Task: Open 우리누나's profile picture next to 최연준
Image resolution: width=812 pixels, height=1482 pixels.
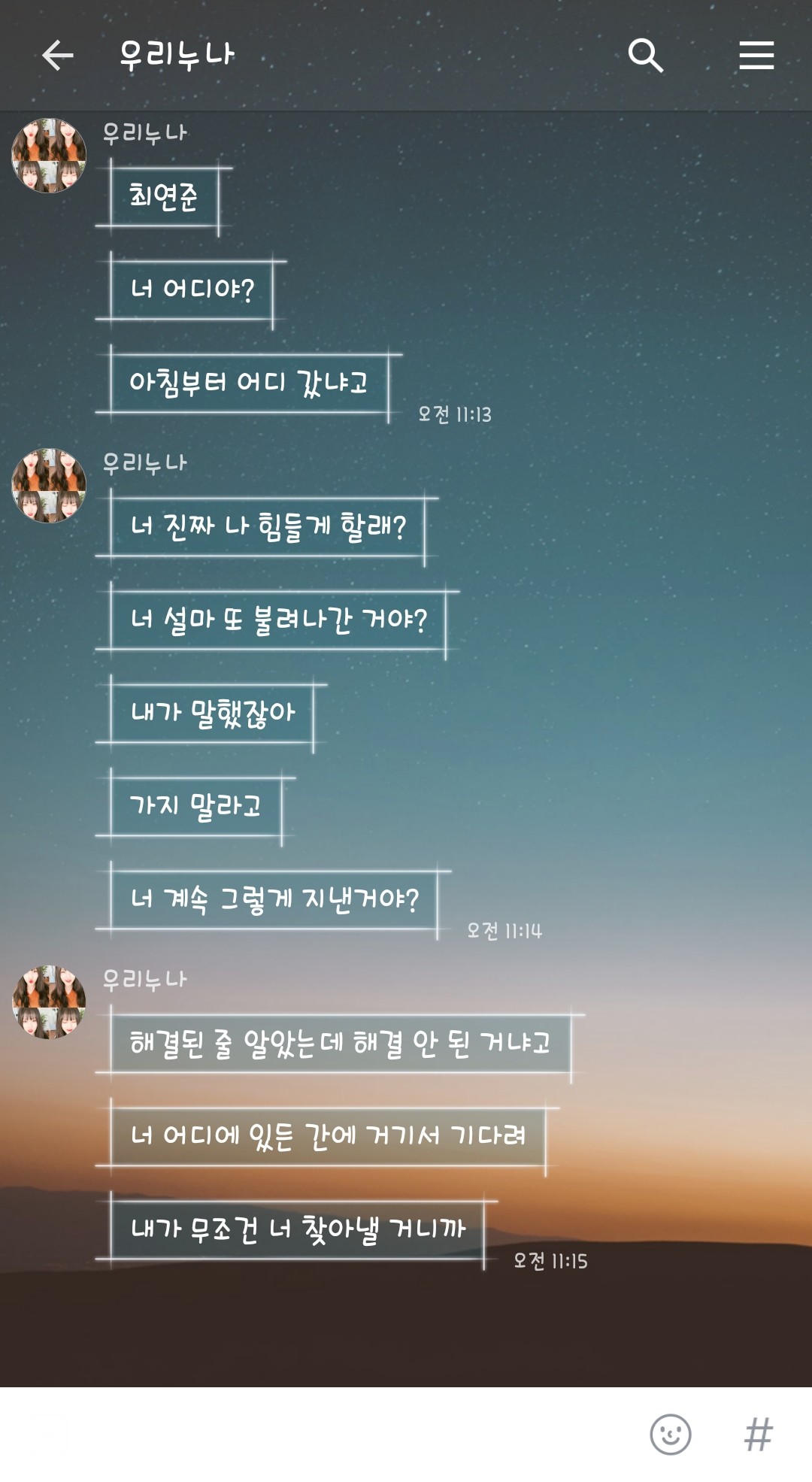Action: click(x=49, y=156)
